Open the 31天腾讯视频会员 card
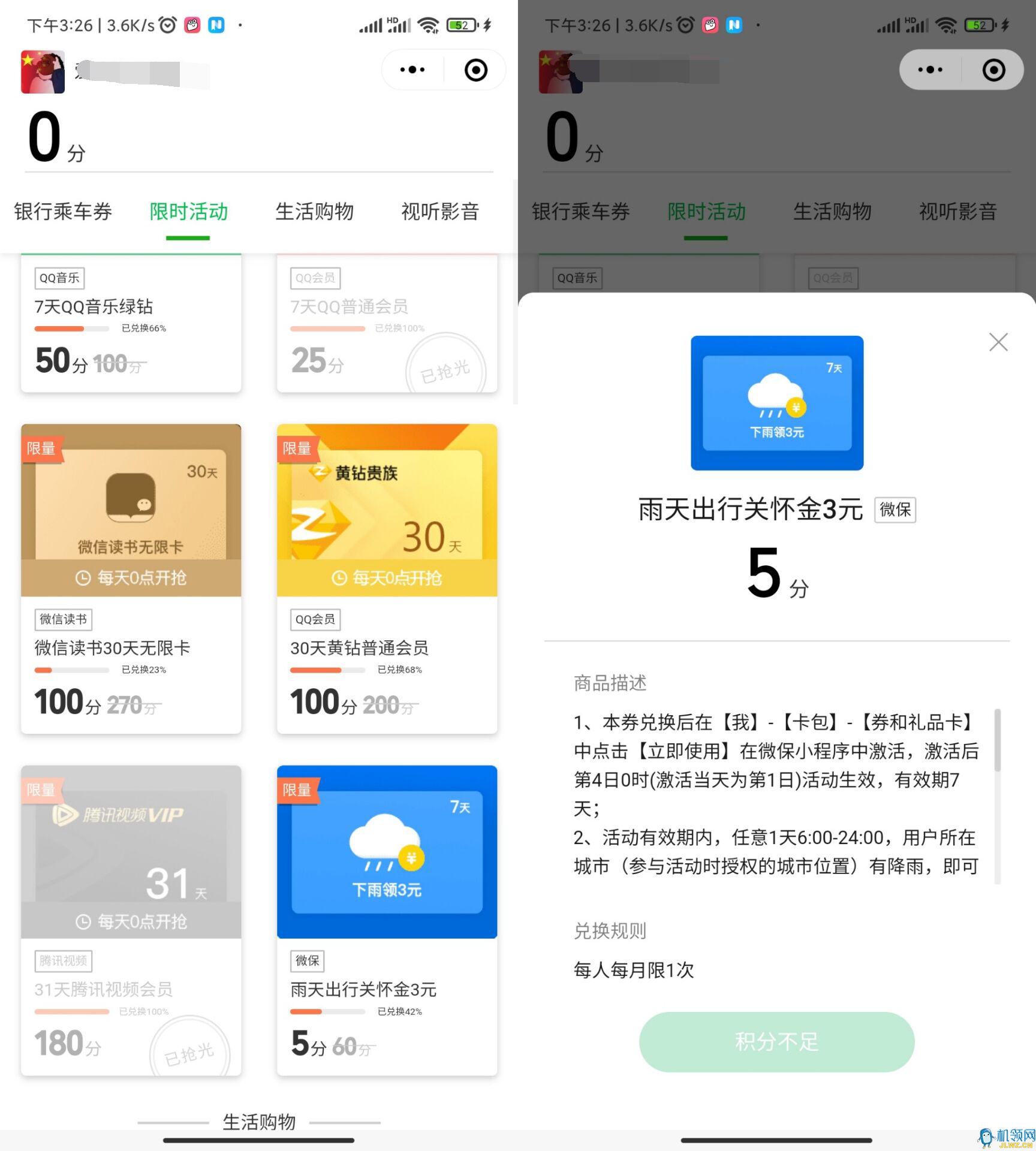The height and width of the screenshot is (1151, 1036). point(131,920)
